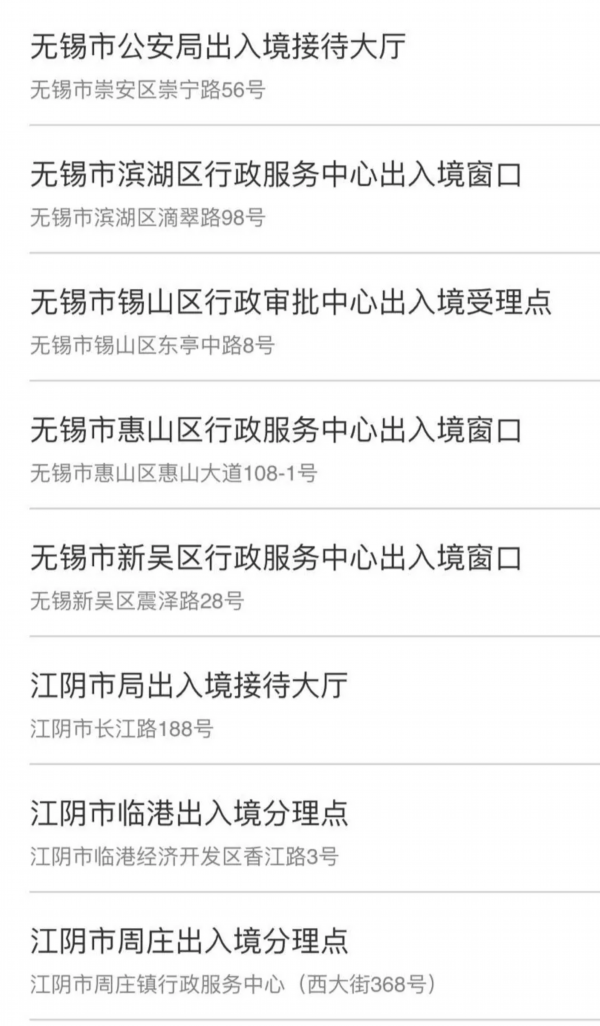
Task: Choose 无锡市锡山区行政审批中心出入境受理点
Action: 290,303
